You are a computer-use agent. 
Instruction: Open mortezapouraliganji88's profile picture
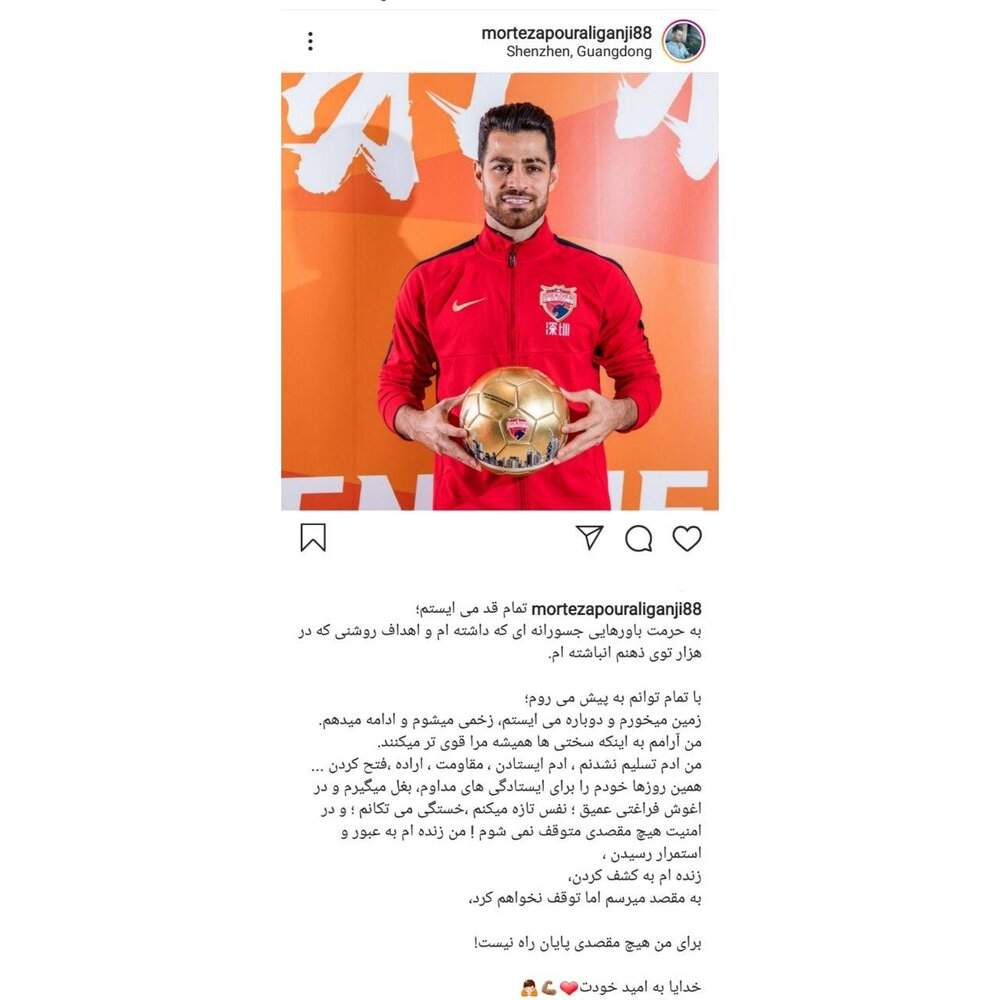[684, 41]
